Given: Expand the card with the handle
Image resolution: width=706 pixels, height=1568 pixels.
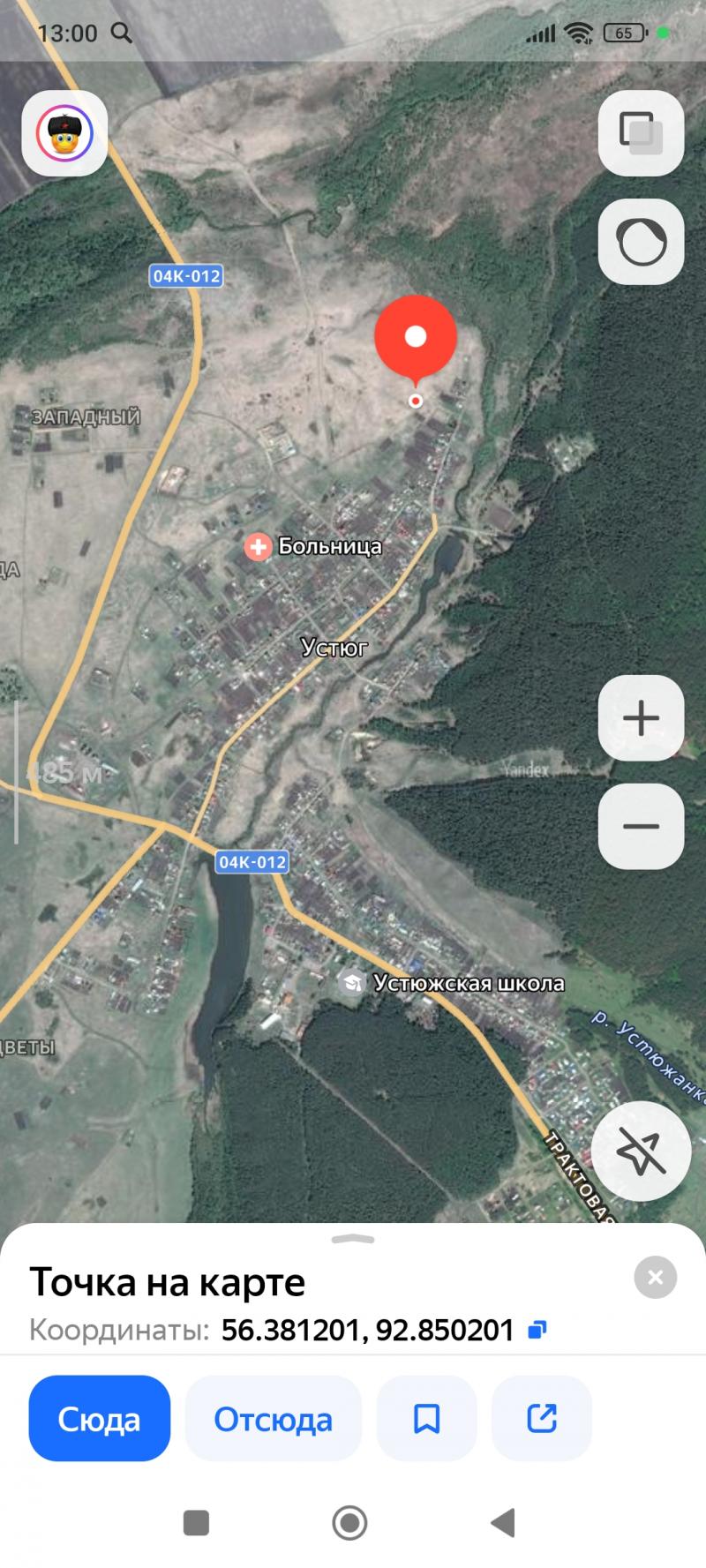Looking at the screenshot, I should coord(353,1240).
